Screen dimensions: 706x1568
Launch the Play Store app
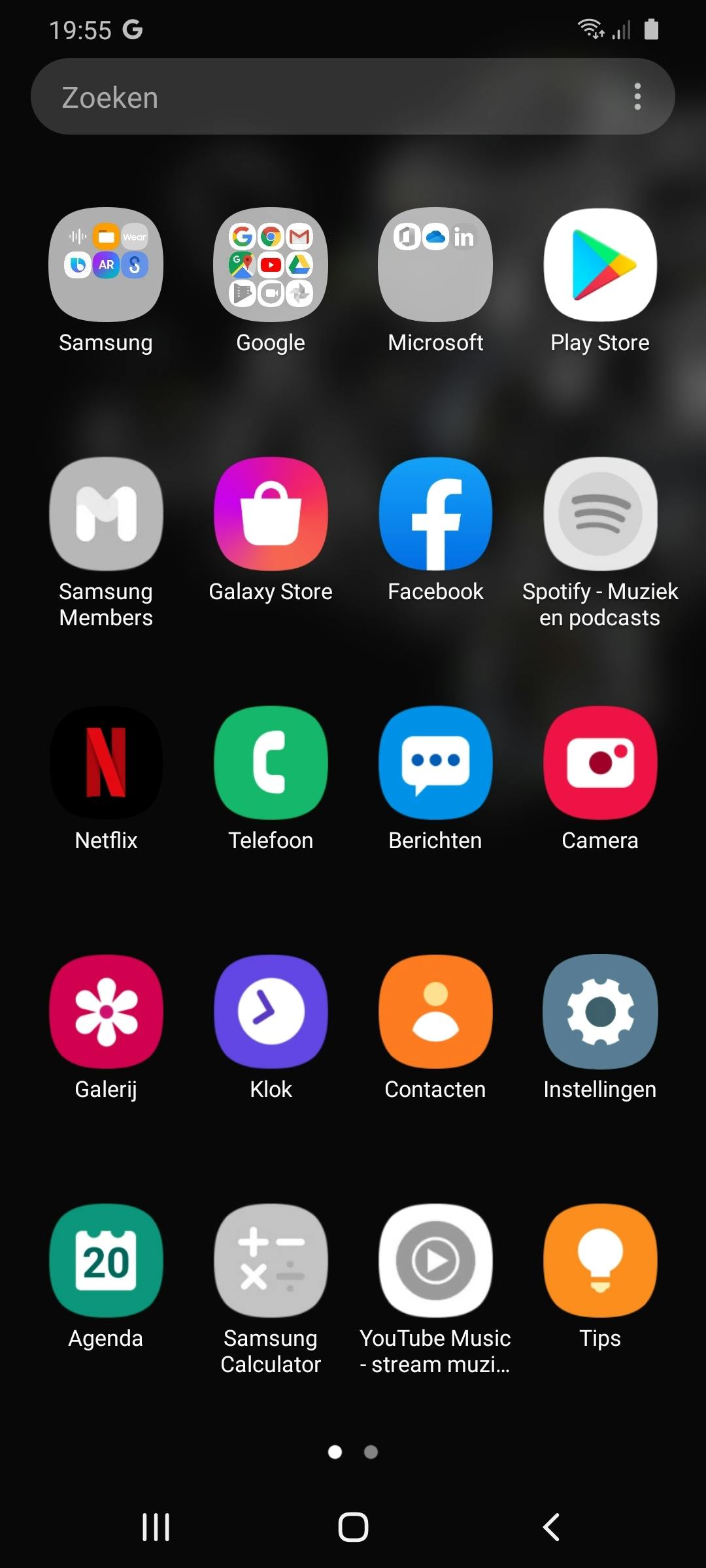(600, 265)
